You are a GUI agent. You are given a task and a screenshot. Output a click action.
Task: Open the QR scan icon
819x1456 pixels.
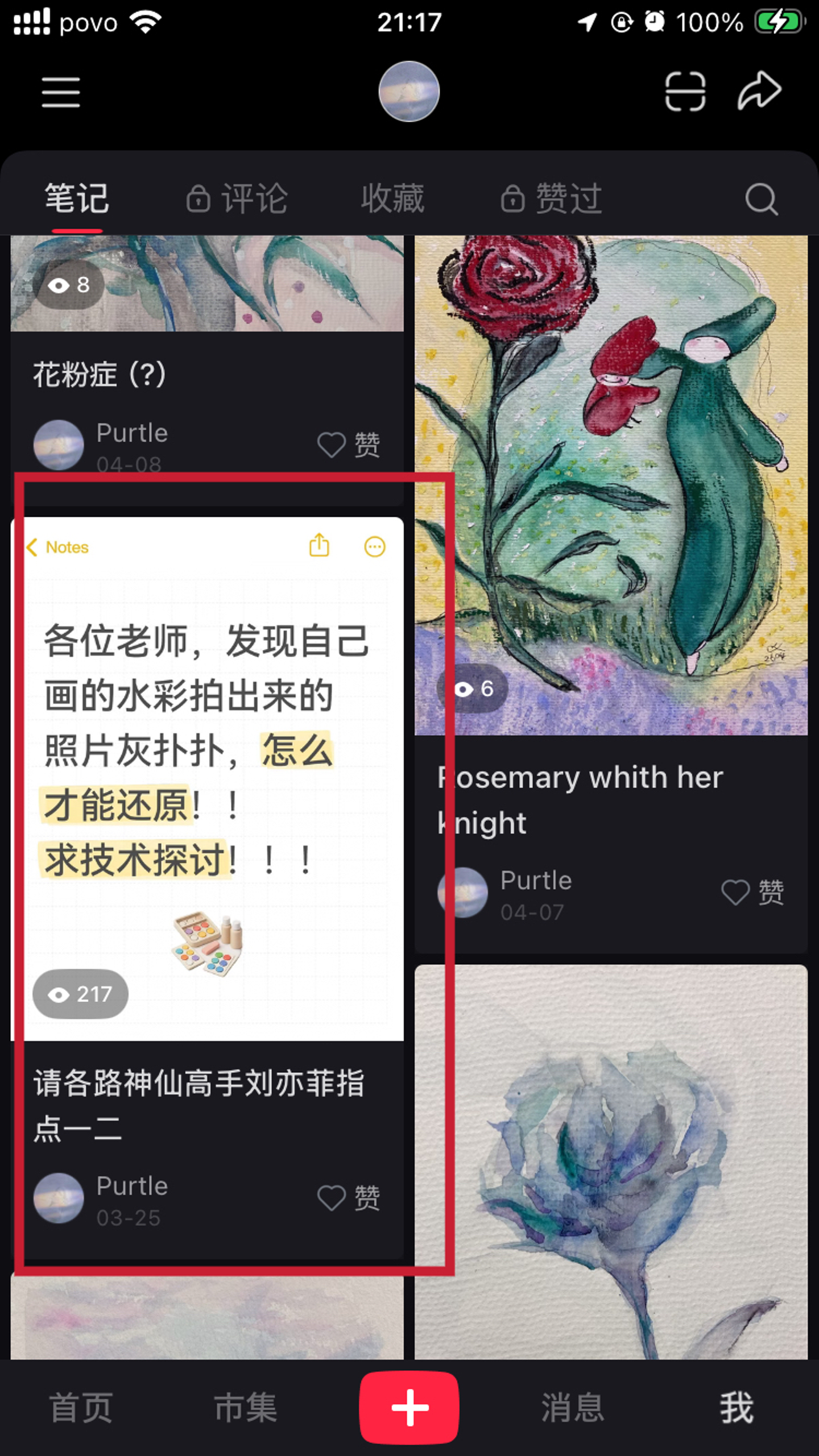tap(685, 92)
